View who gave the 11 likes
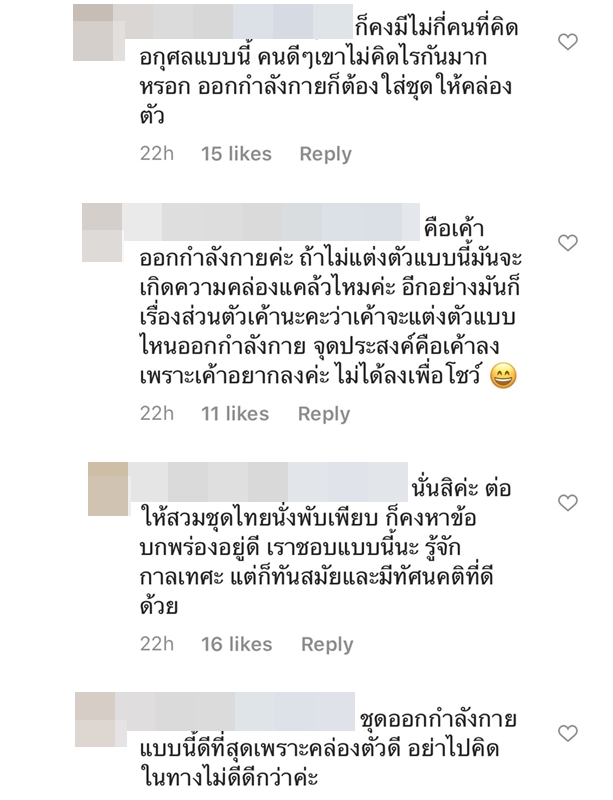The height and width of the screenshot is (800, 613). (236, 414)
